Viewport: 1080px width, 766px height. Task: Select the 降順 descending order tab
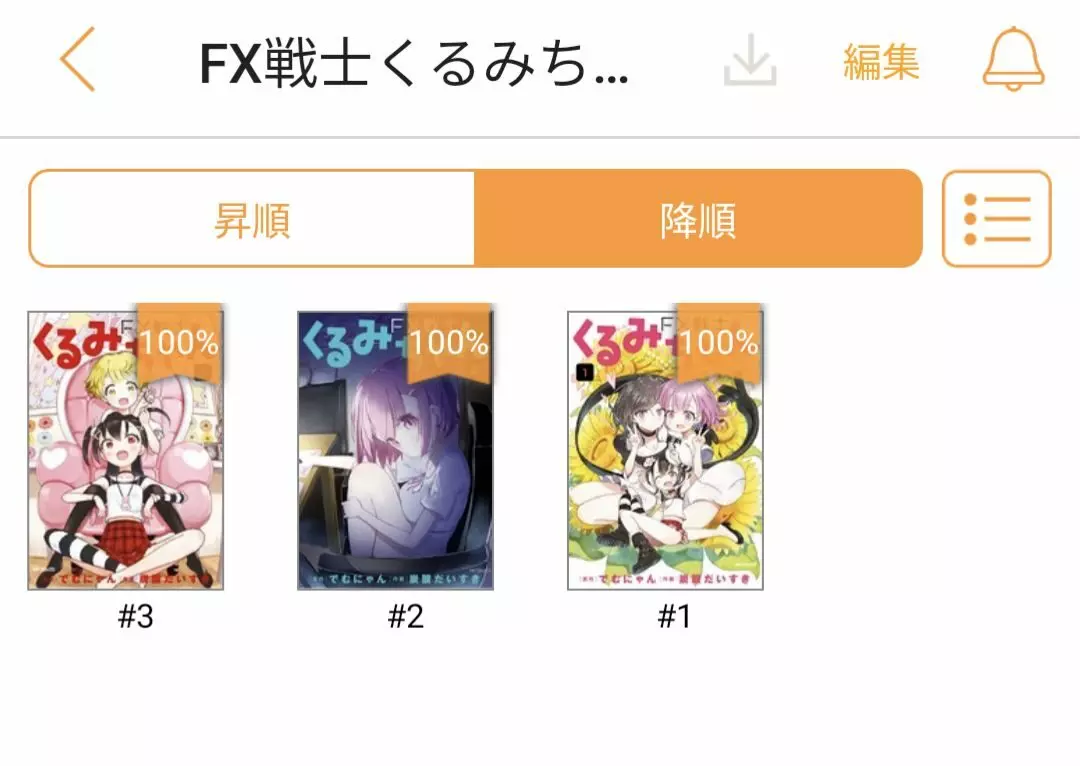tap(697, 219)
